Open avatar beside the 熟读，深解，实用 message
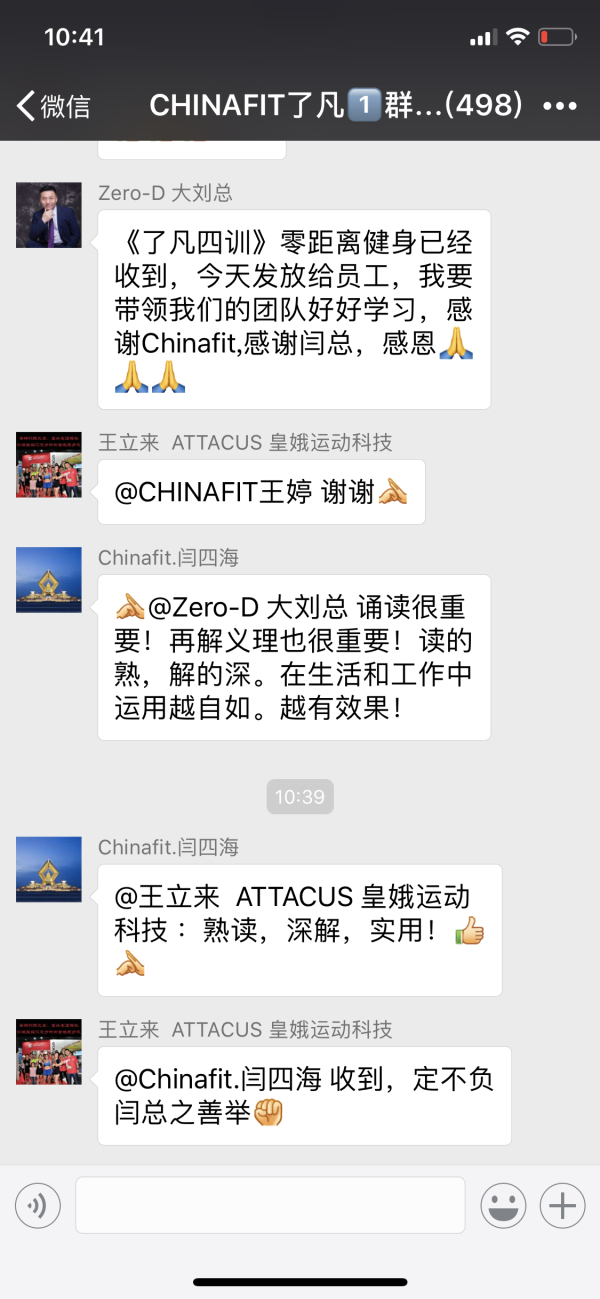This screenshot has width=600, height=1299. pos(49,870)
